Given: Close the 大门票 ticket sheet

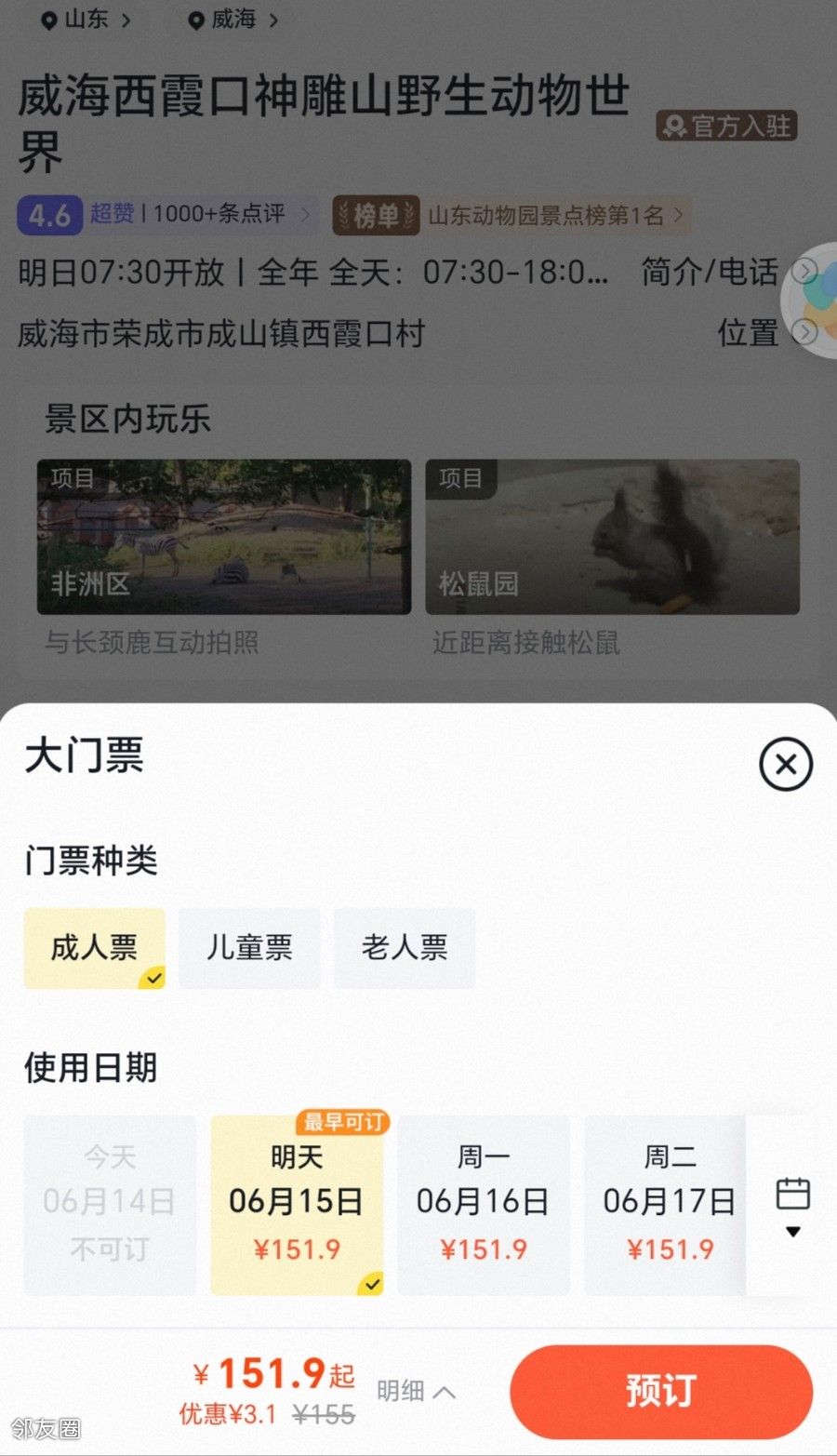Looking at the screenshot, I should (786, 765).
